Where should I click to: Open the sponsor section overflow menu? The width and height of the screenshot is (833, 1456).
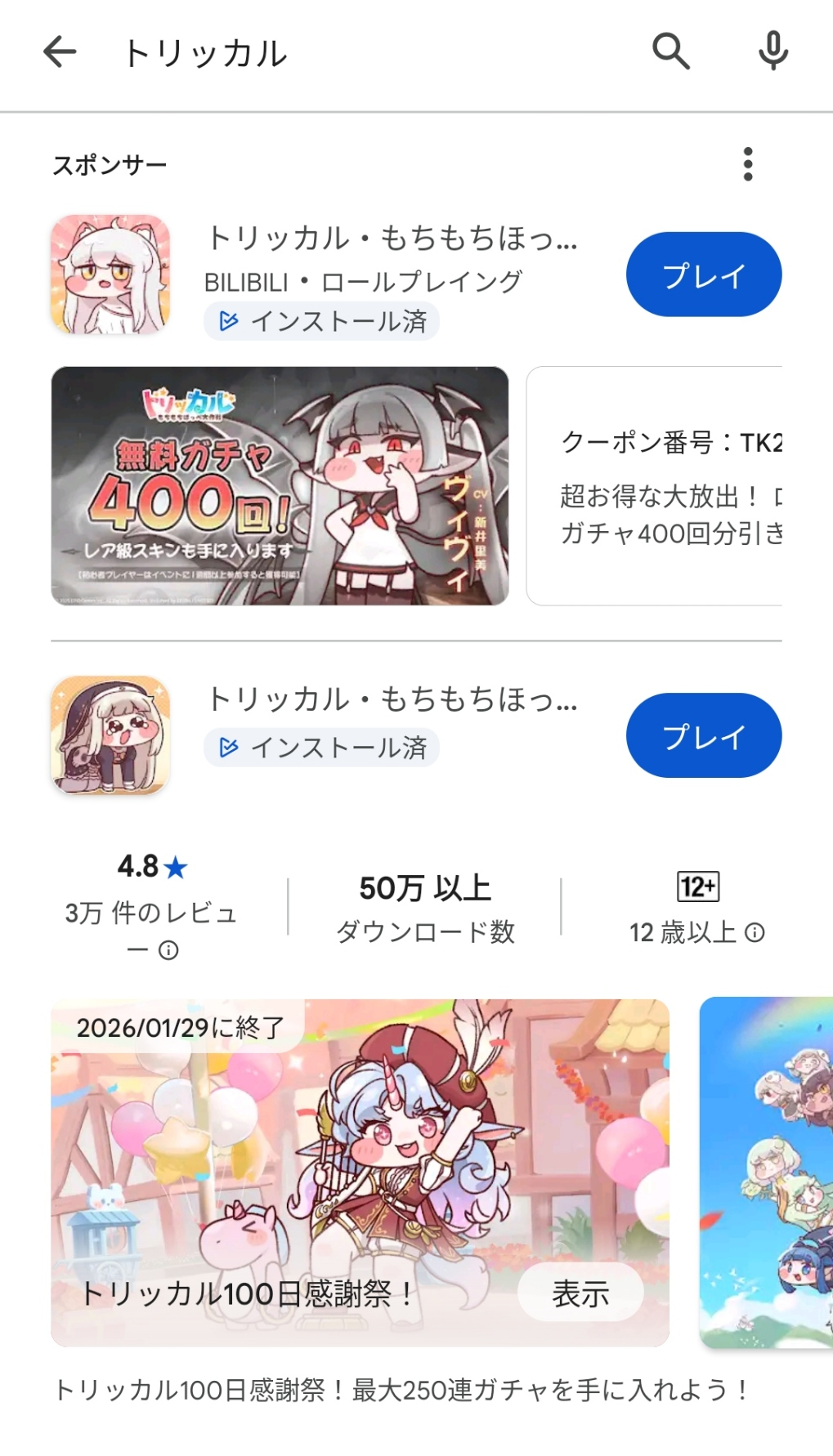click(747, 164)
